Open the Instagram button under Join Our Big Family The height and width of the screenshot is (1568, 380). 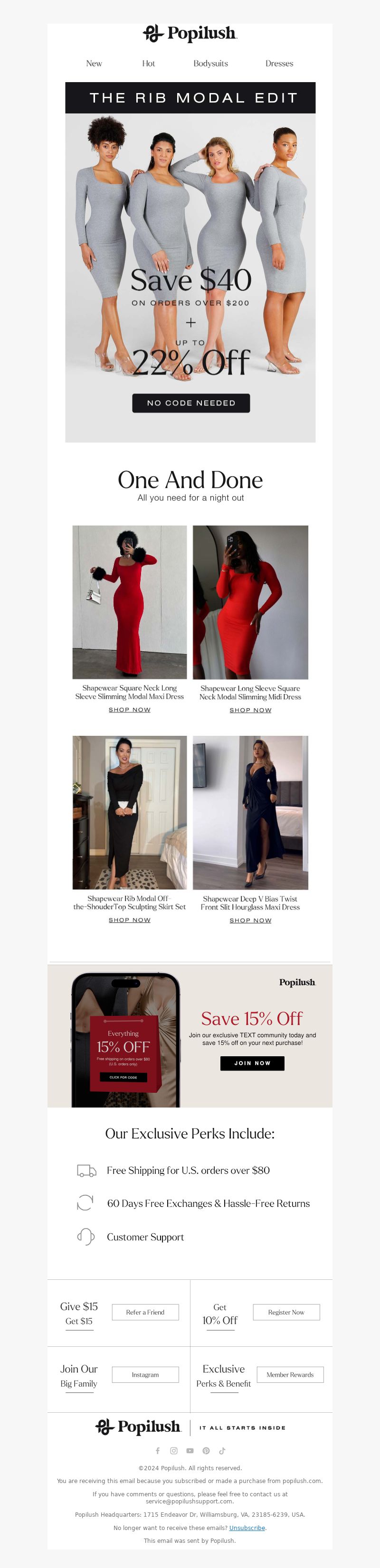[x=145, y=1374]
